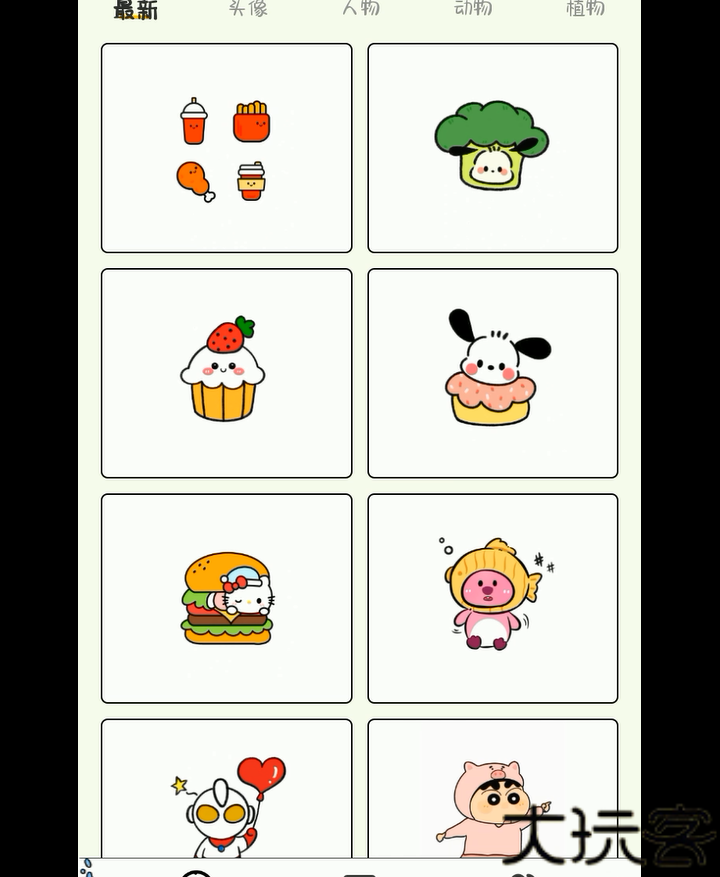Click the star on Ultraman's hand
The width and height of the screenshot is (720, 877).
pyautogui.click(x=179, y=784)
